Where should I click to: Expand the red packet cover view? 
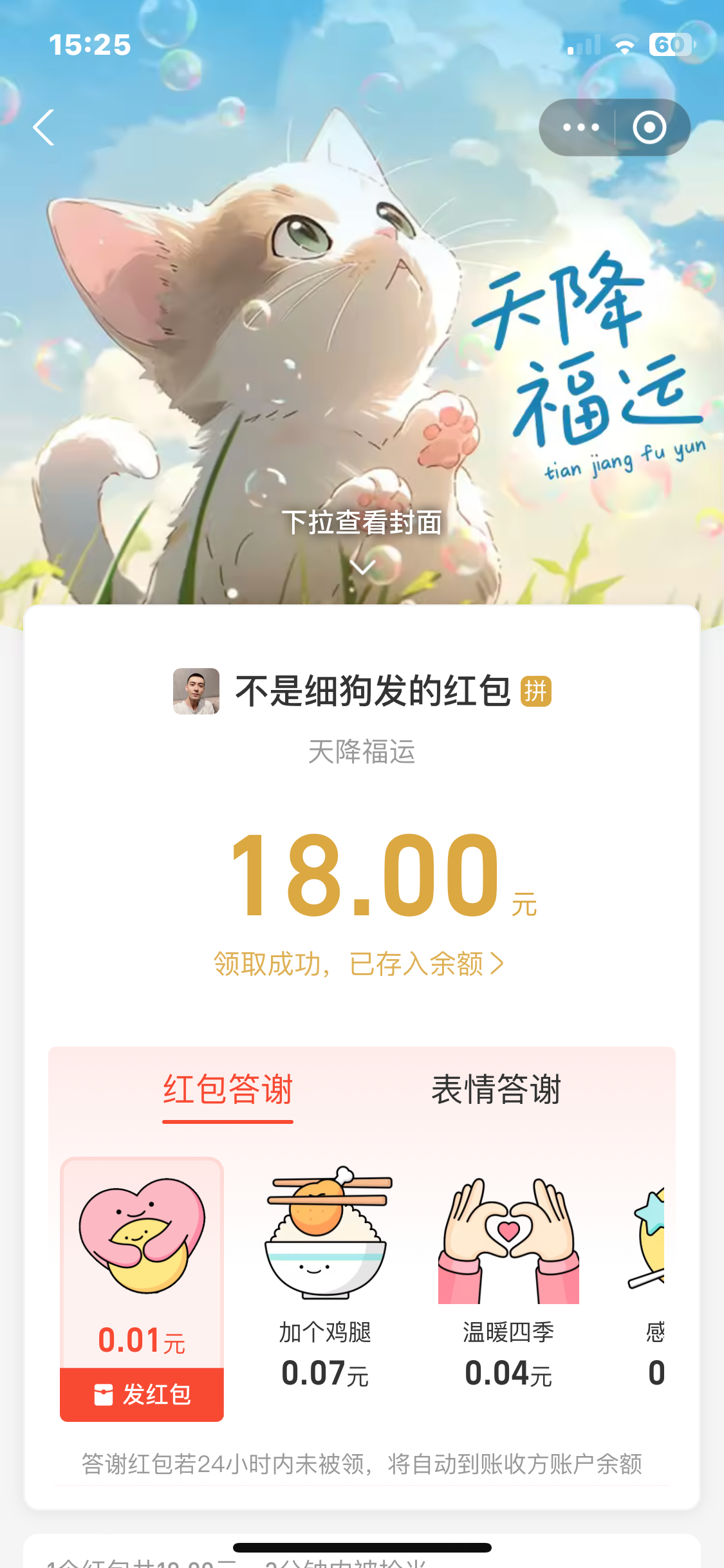[x=362, y=537]
